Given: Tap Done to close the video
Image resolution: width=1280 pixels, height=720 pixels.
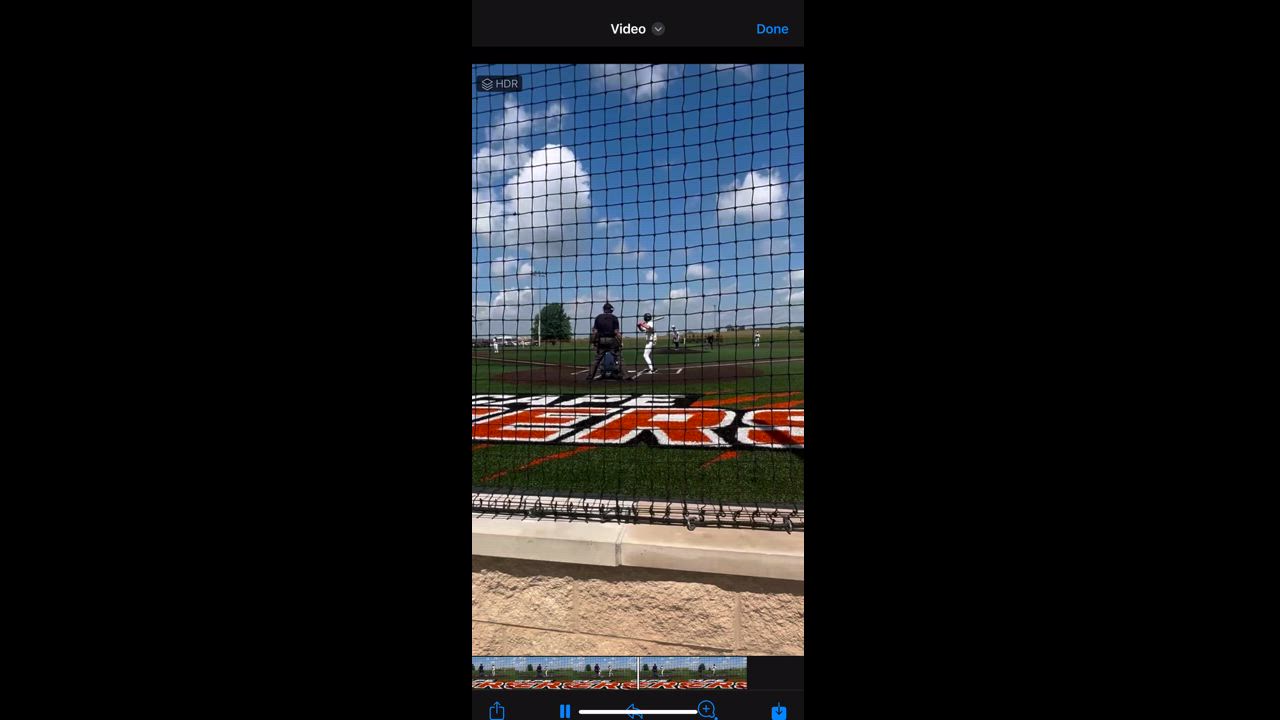Looking at the screenshot, I should tap(771, 29).
